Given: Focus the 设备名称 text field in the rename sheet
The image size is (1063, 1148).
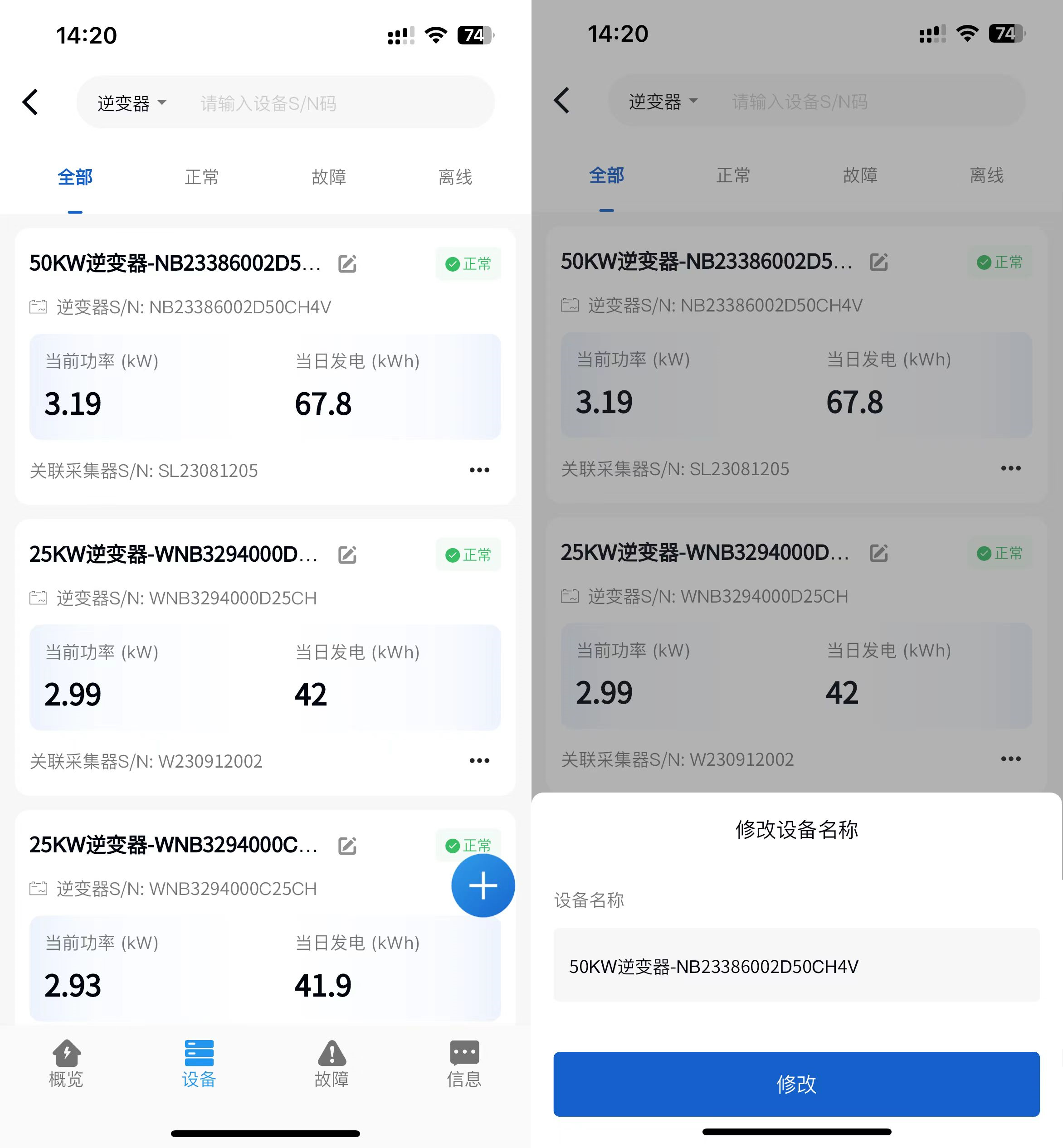Looking at the screenshot, I should pyautogui.click(x=796, y=966).
